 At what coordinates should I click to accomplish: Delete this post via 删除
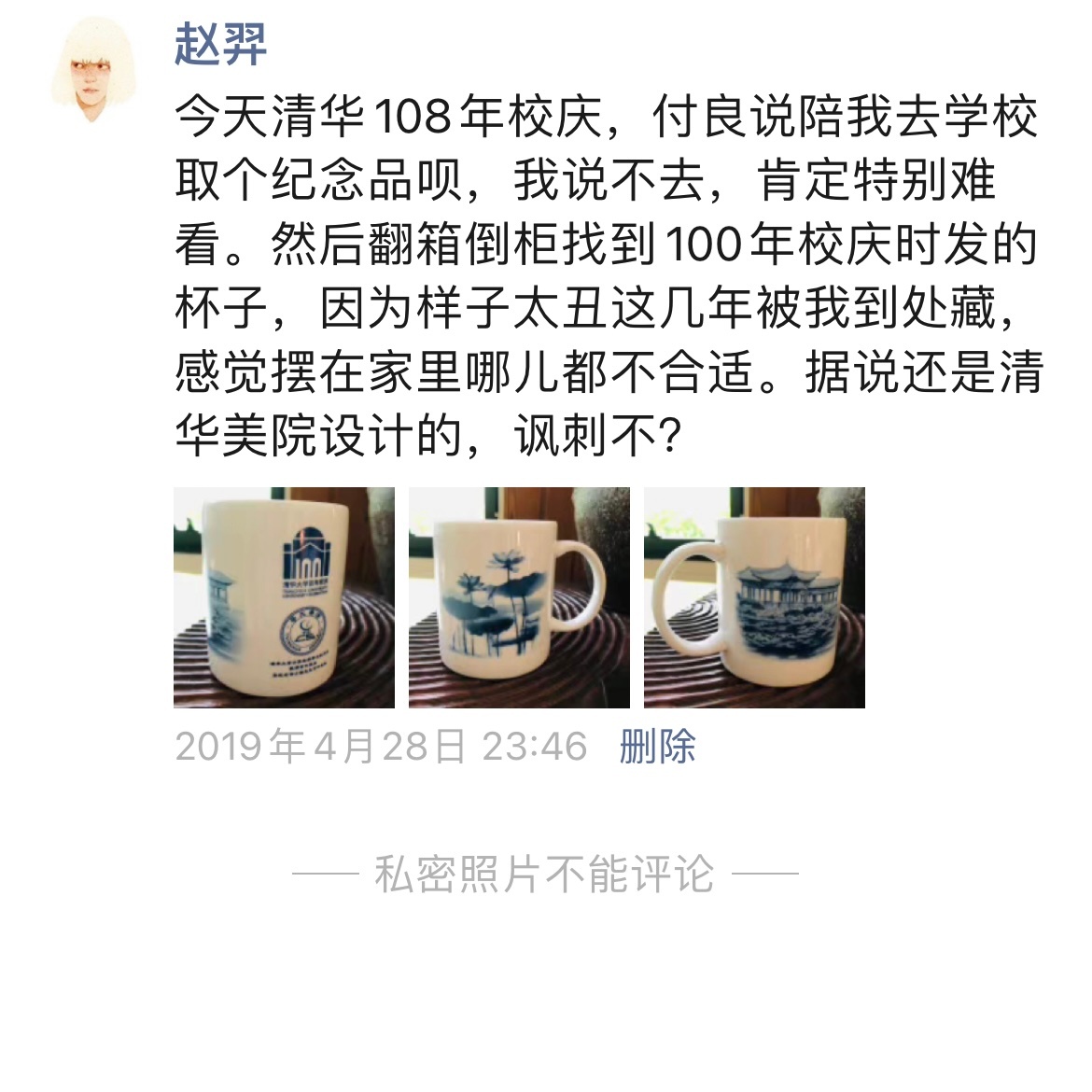[x=657, y=747]
